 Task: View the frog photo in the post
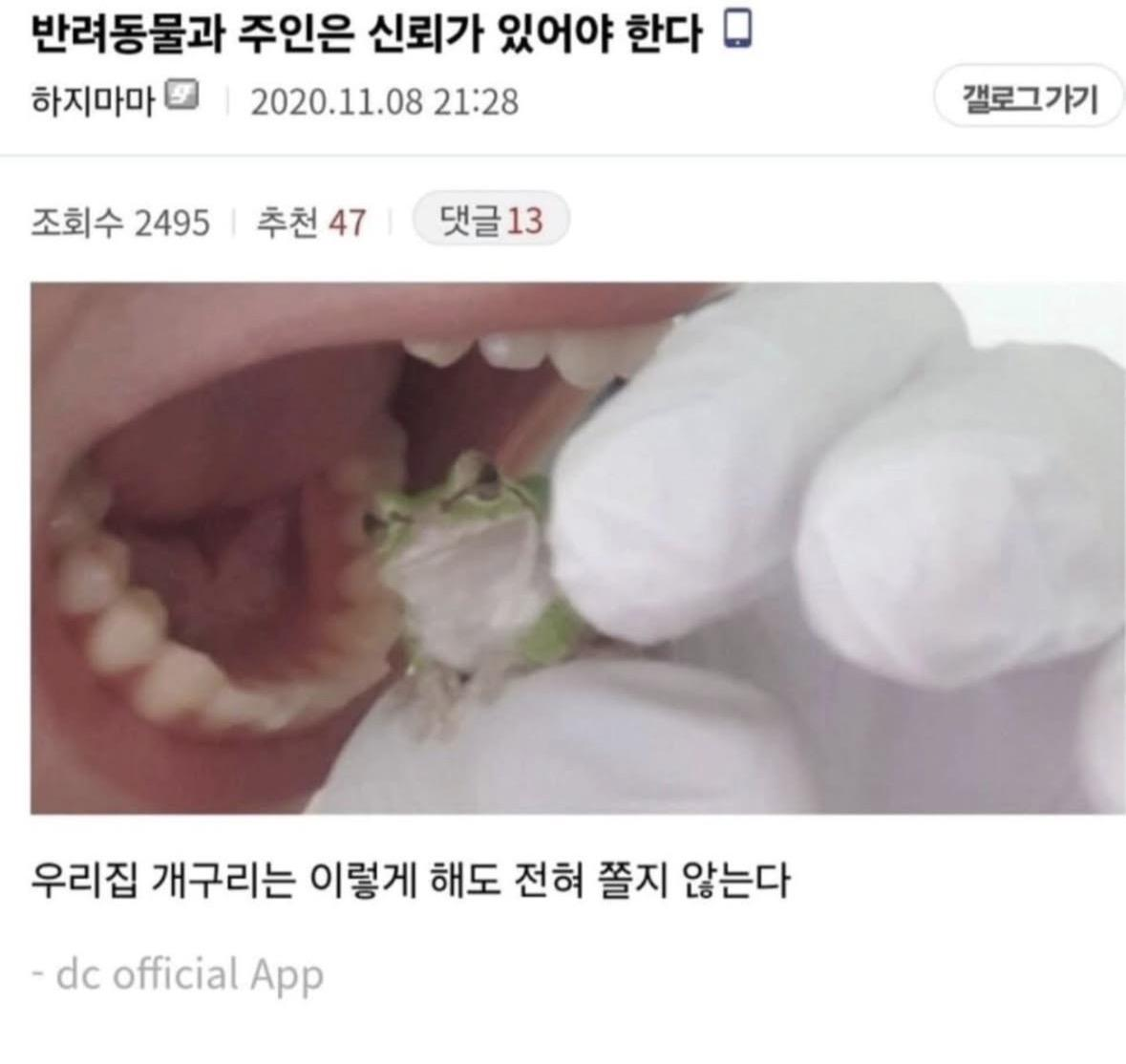[x=577, y=548]
